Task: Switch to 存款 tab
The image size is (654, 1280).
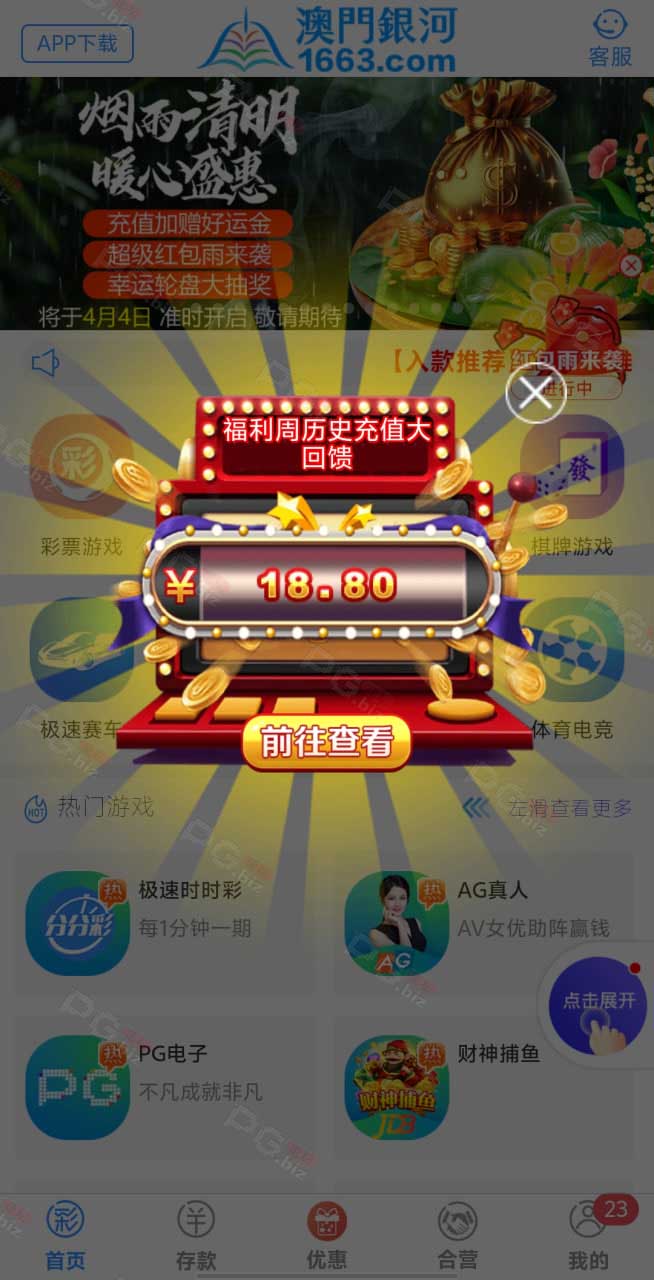Action: pos(196,1237)
